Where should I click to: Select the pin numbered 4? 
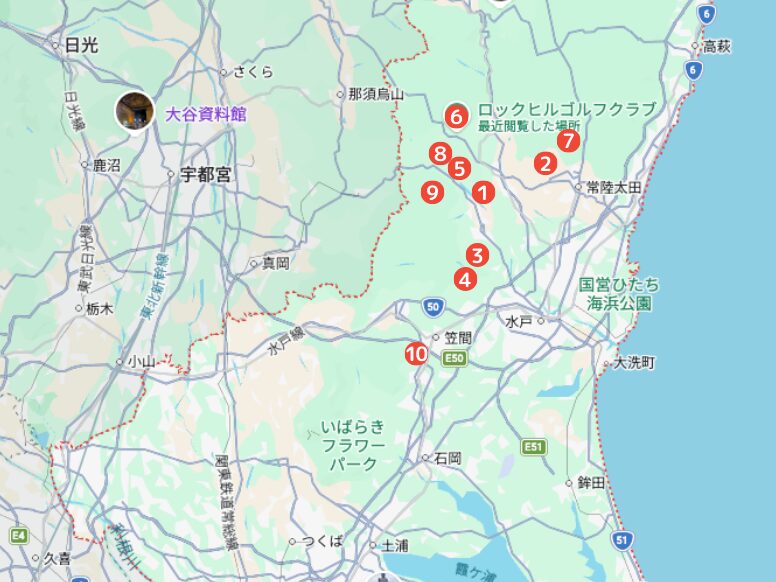coord(465,279)
